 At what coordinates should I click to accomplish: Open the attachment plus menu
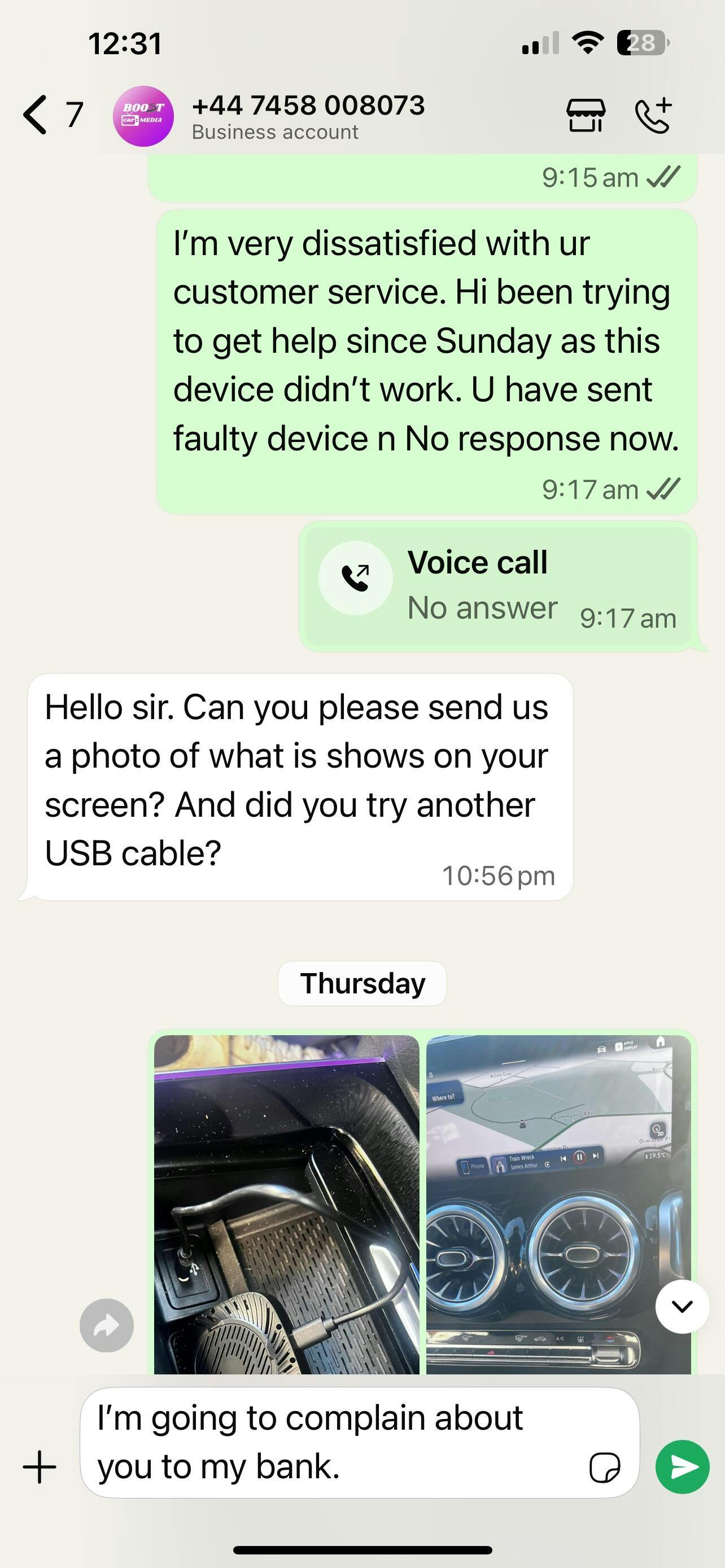click(x=40, y=1467)
